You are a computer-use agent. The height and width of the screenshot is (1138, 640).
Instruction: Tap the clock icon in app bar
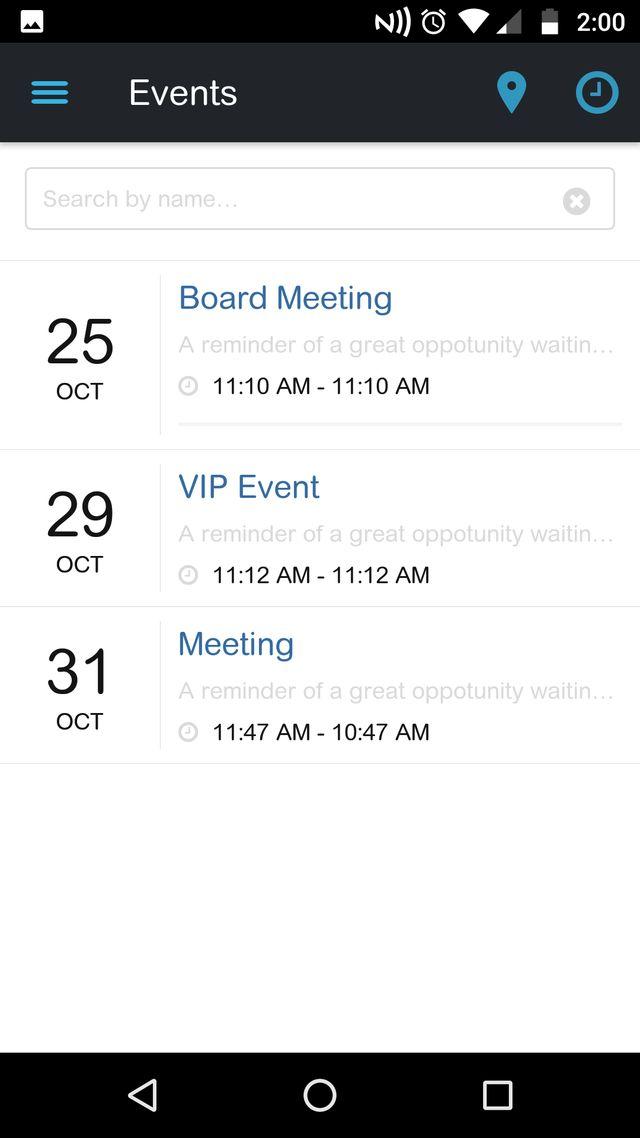tap(597, 93)
